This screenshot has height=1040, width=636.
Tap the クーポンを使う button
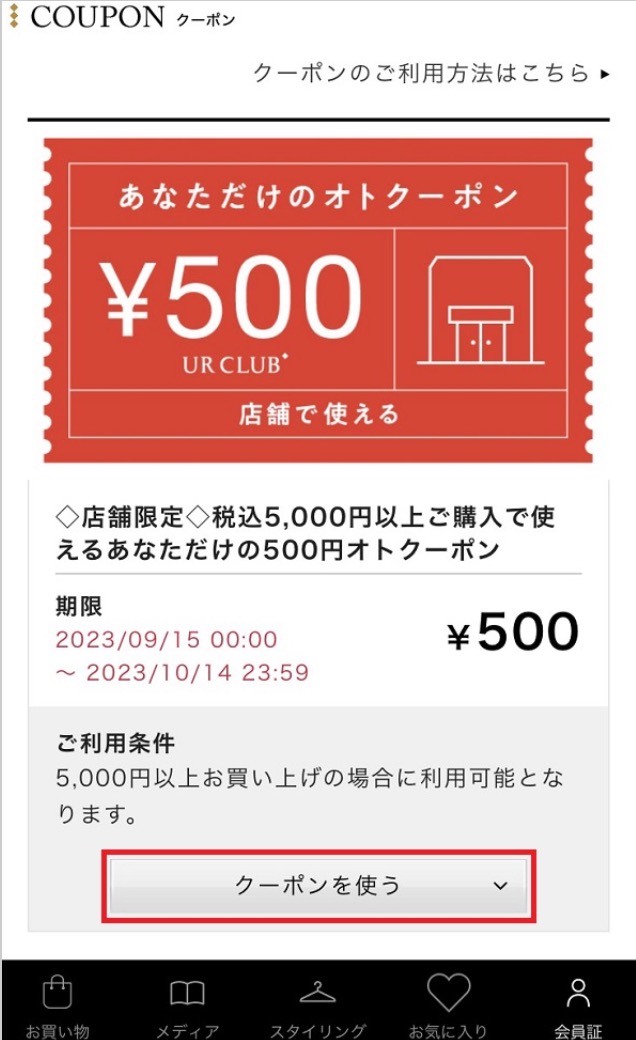point(318,886)
